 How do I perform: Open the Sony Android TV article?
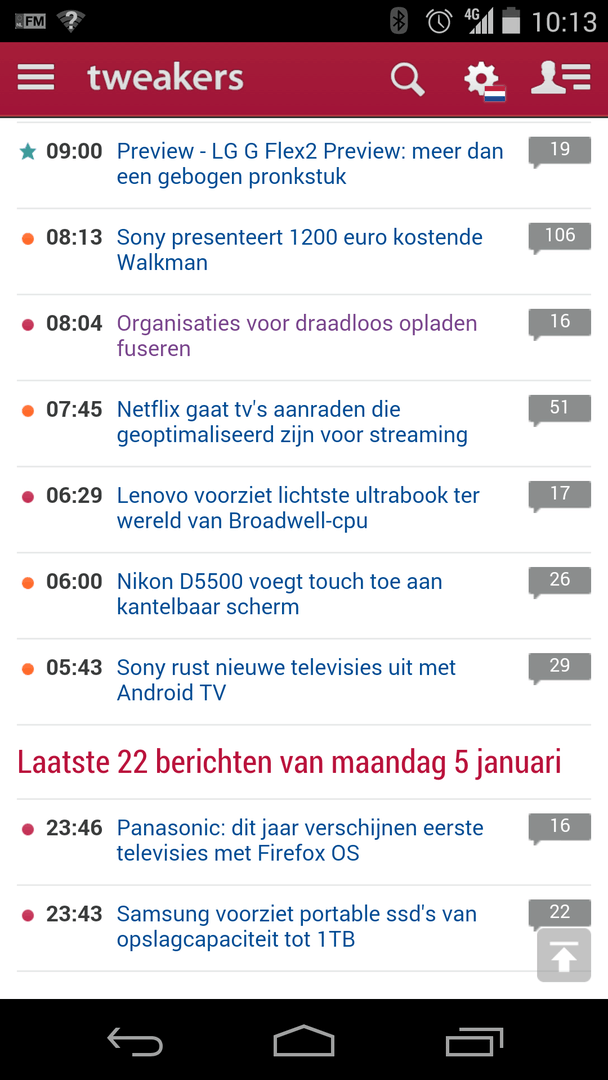(286, 681)
